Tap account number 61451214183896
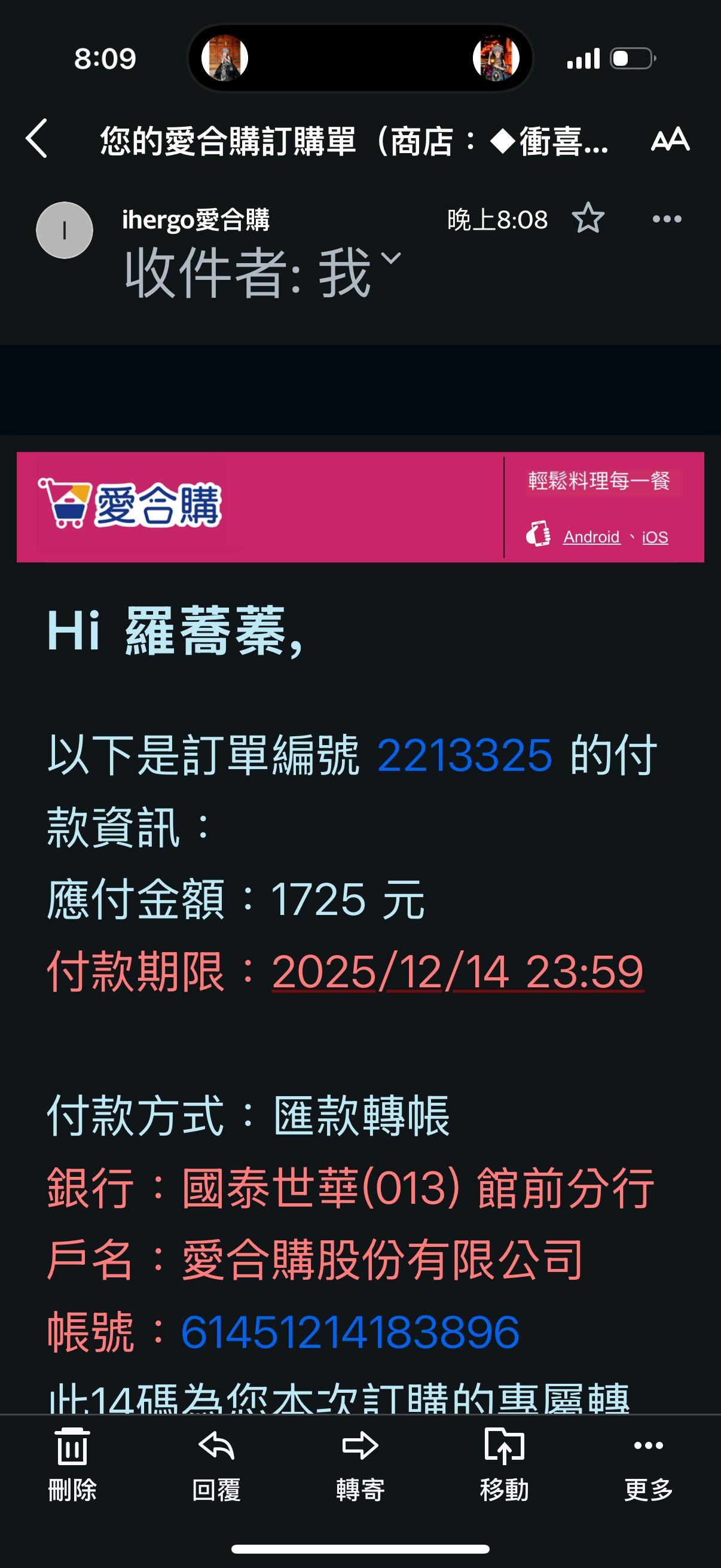This screenshot has height=1568, width=721. tap(350, 1332)
